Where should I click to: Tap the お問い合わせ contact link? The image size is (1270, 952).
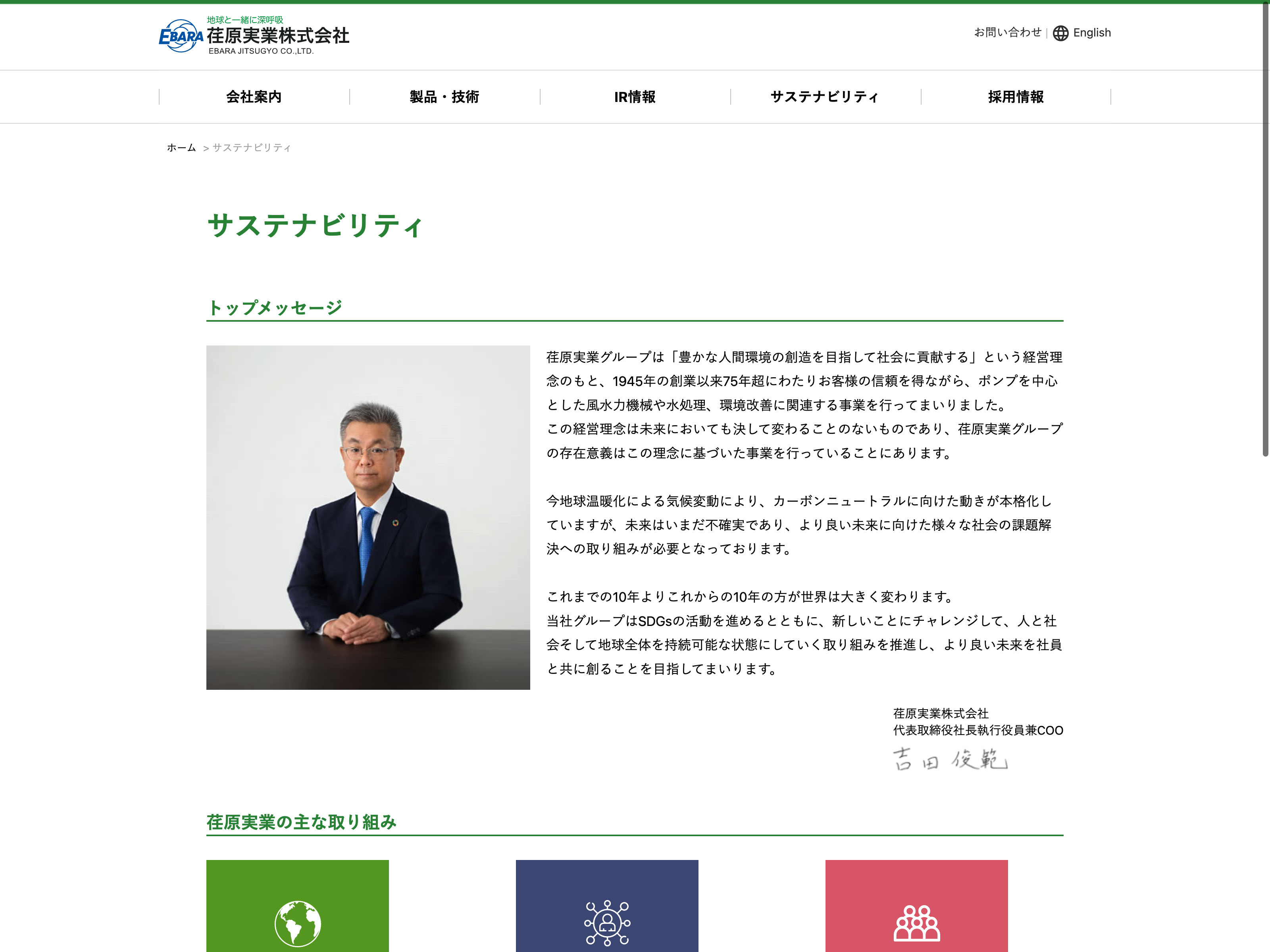pos(1007,33)
